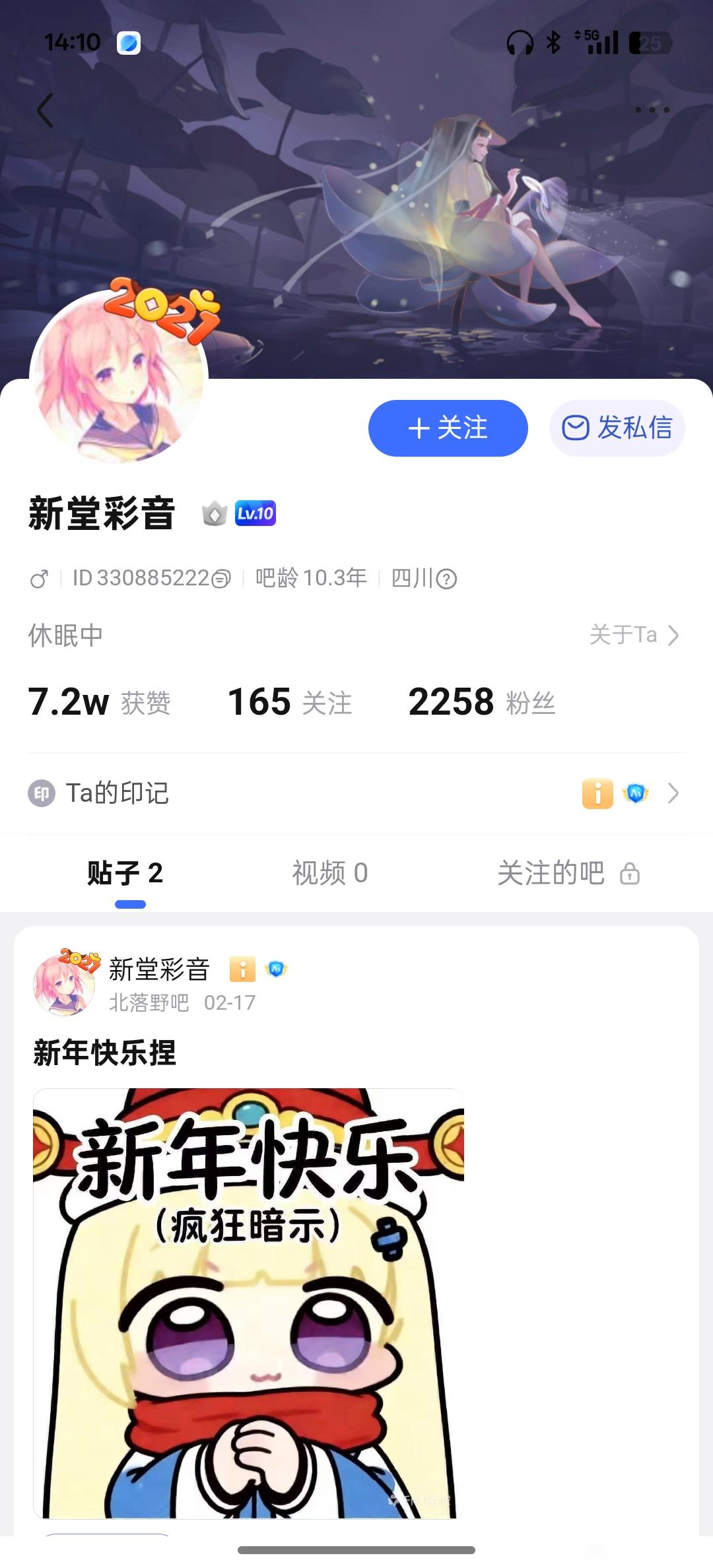This screenshot has width=713, height=1568.
Task: Follow user with the 关注 button
Action: coord(448,428)
